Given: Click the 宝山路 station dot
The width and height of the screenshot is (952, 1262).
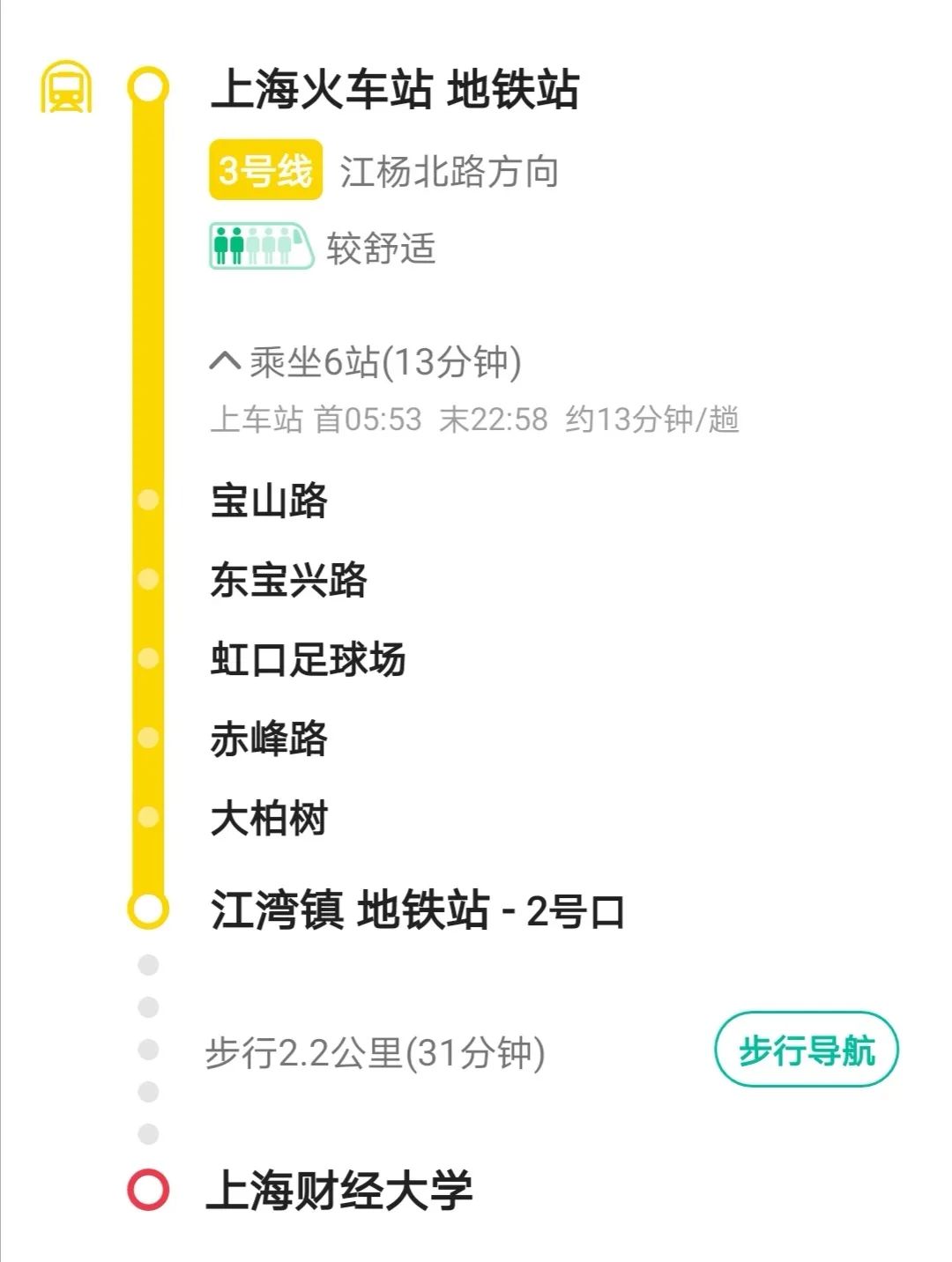Looking at the screenshot, I should [x=148, y=500].
